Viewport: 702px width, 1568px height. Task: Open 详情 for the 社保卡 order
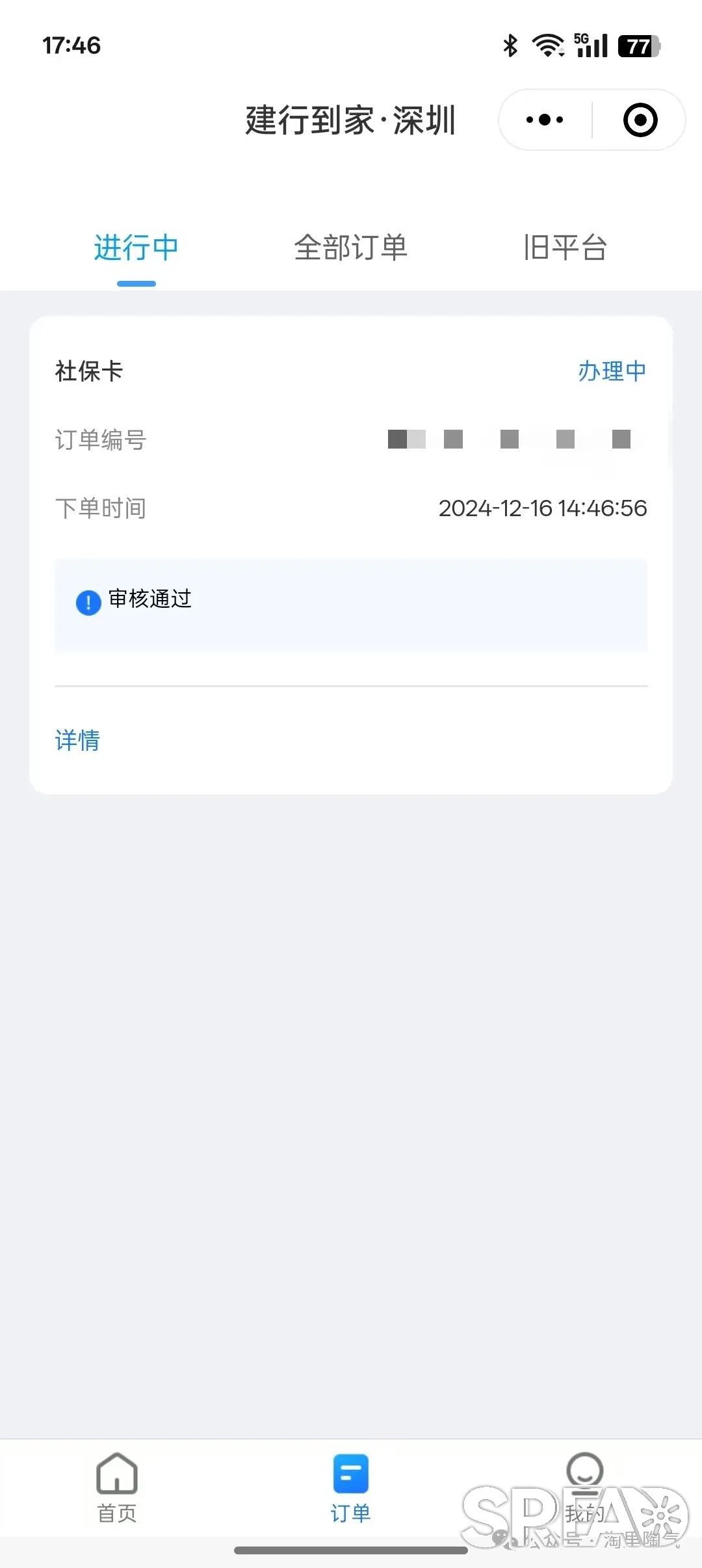77,740
